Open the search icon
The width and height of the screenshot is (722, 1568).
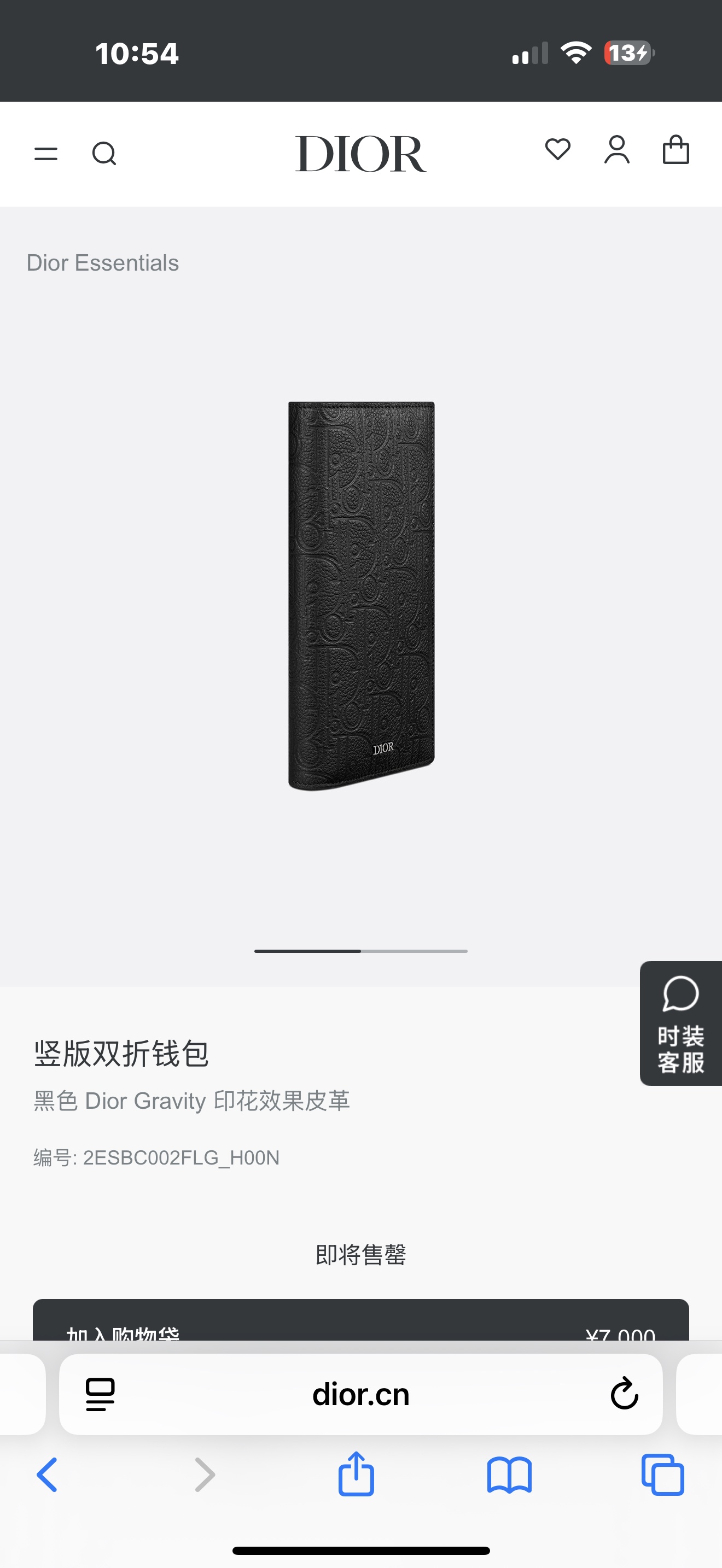point(104,154)
